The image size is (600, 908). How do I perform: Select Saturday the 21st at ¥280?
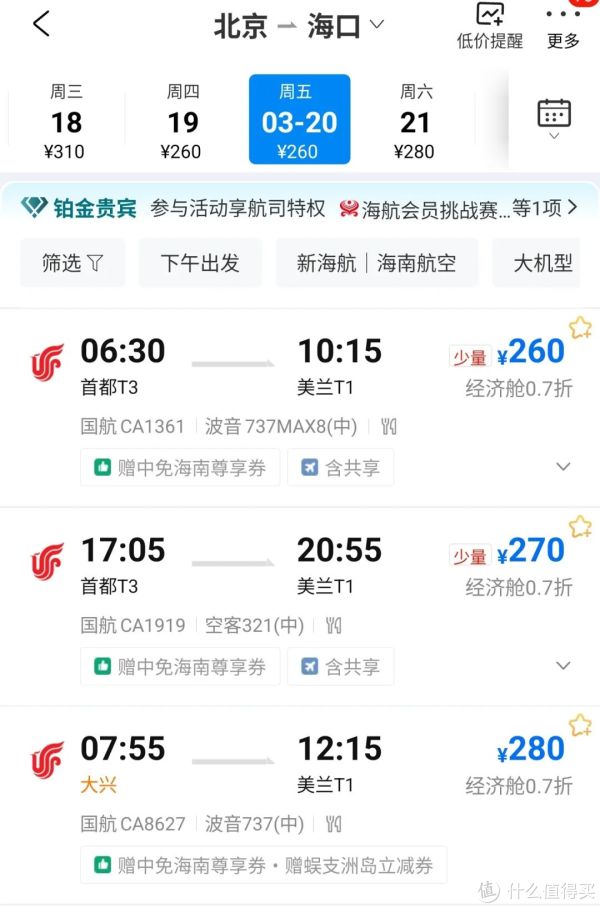(415, 122)
